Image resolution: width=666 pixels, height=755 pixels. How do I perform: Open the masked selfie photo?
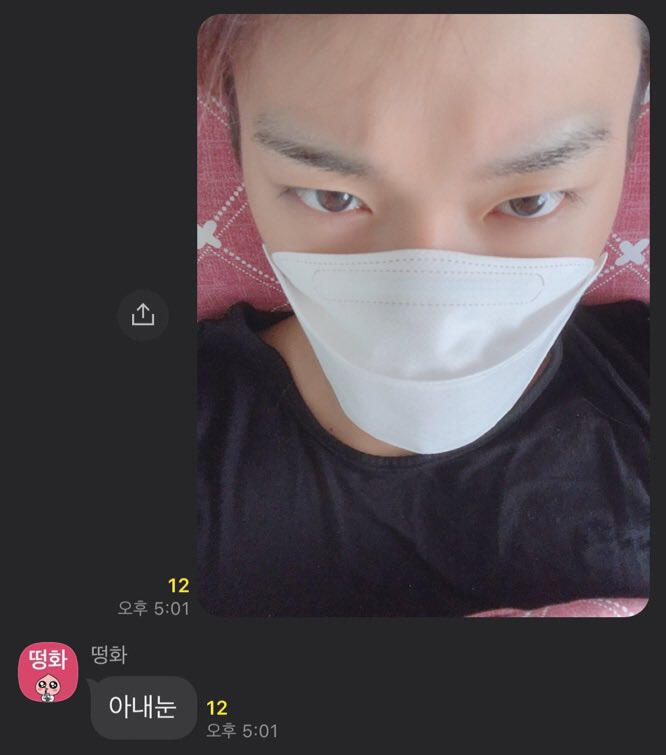pos(422,315)
